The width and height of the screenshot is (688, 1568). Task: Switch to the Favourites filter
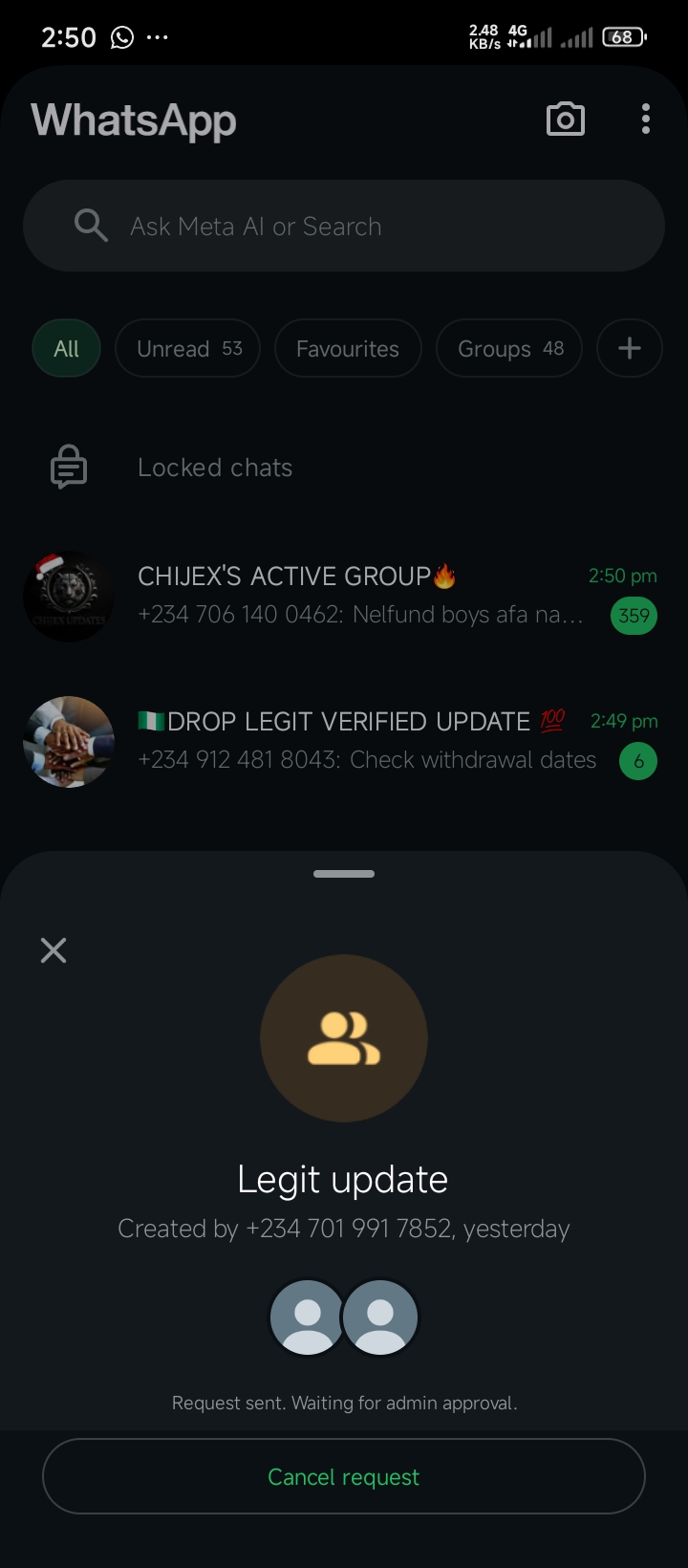(x=347, y=349)
